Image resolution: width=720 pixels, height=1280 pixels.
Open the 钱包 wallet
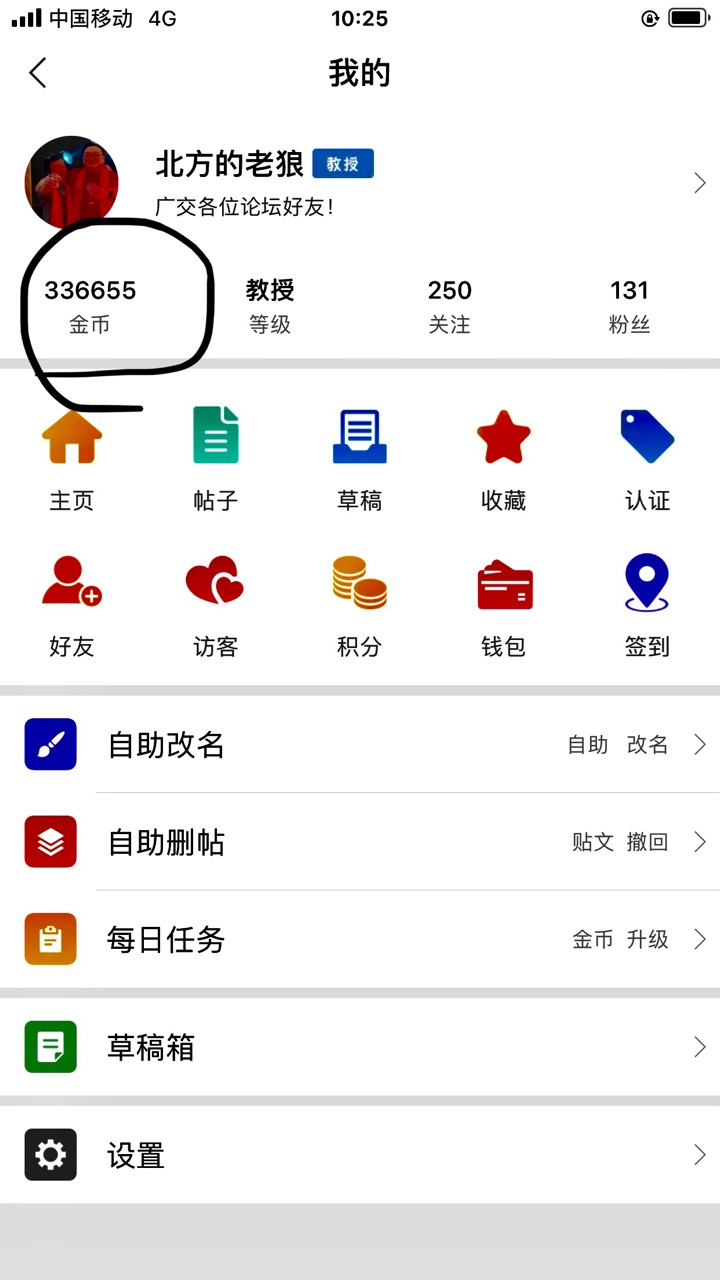click(x=503, y=606)
